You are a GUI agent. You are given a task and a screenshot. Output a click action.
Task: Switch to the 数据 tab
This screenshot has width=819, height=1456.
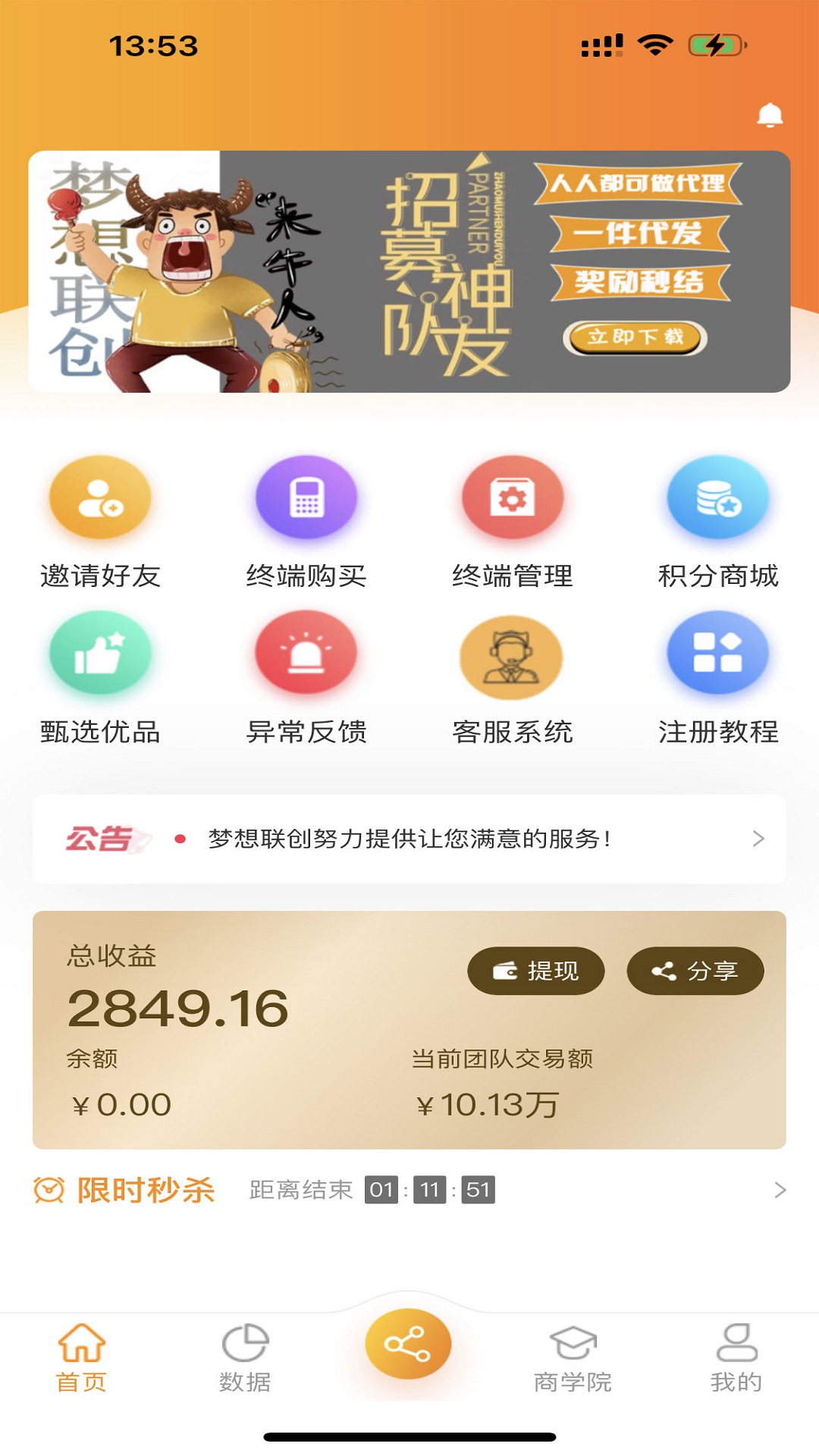click(x=245, y=1359)
